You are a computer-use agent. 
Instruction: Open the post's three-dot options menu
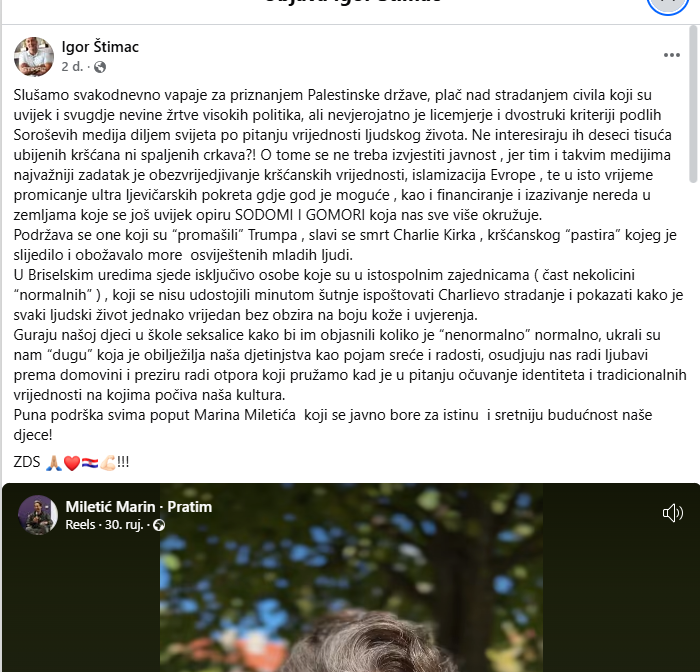(x=672, y=55)
